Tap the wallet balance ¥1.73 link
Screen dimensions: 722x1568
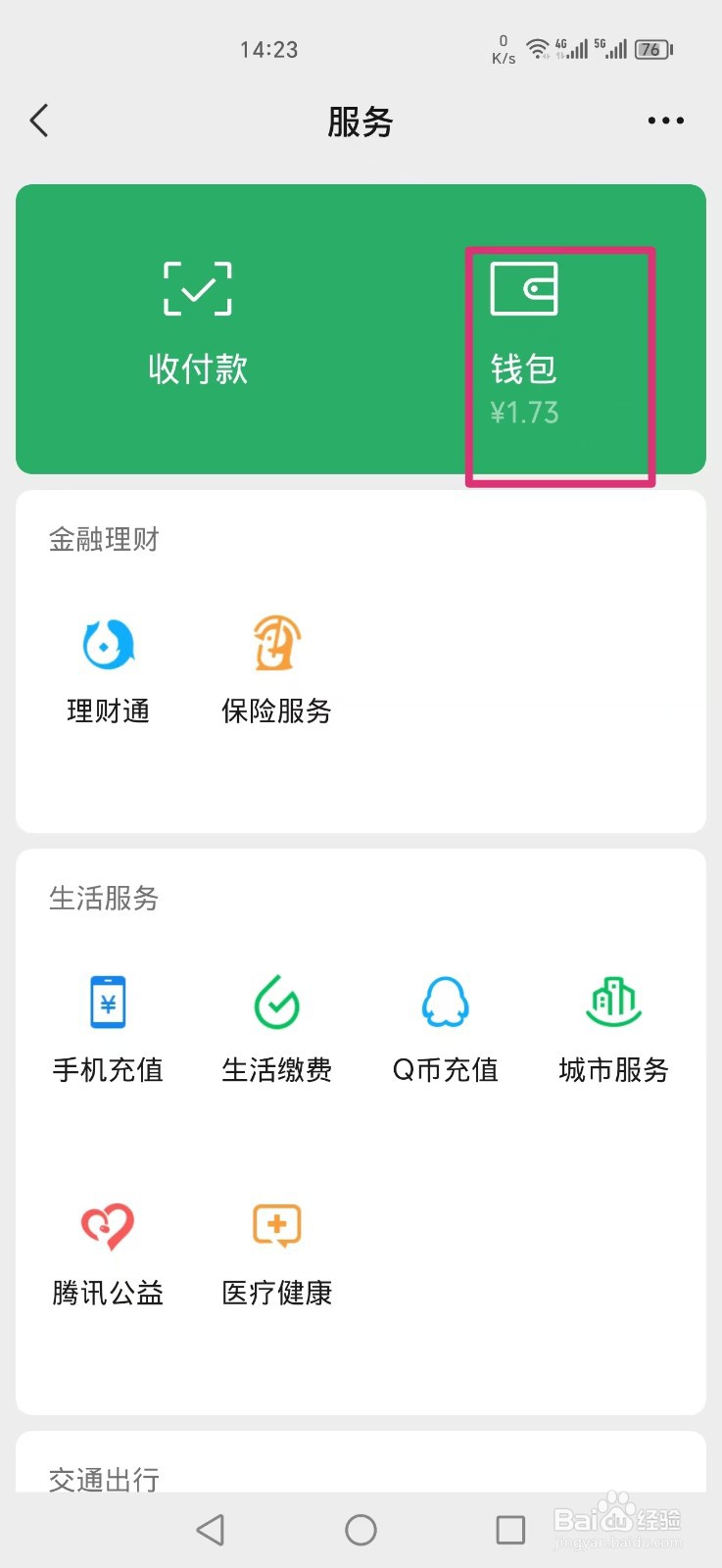tap(524, 413)
